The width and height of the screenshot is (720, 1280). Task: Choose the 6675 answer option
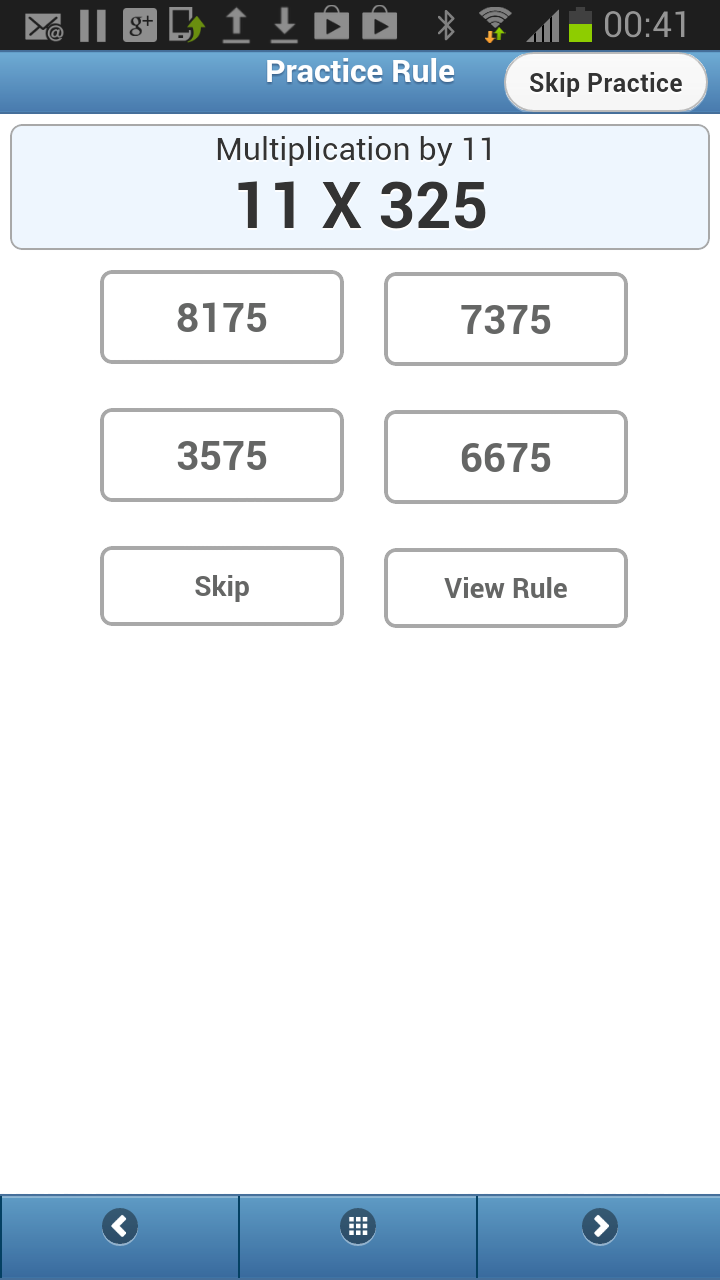point(505,457)
